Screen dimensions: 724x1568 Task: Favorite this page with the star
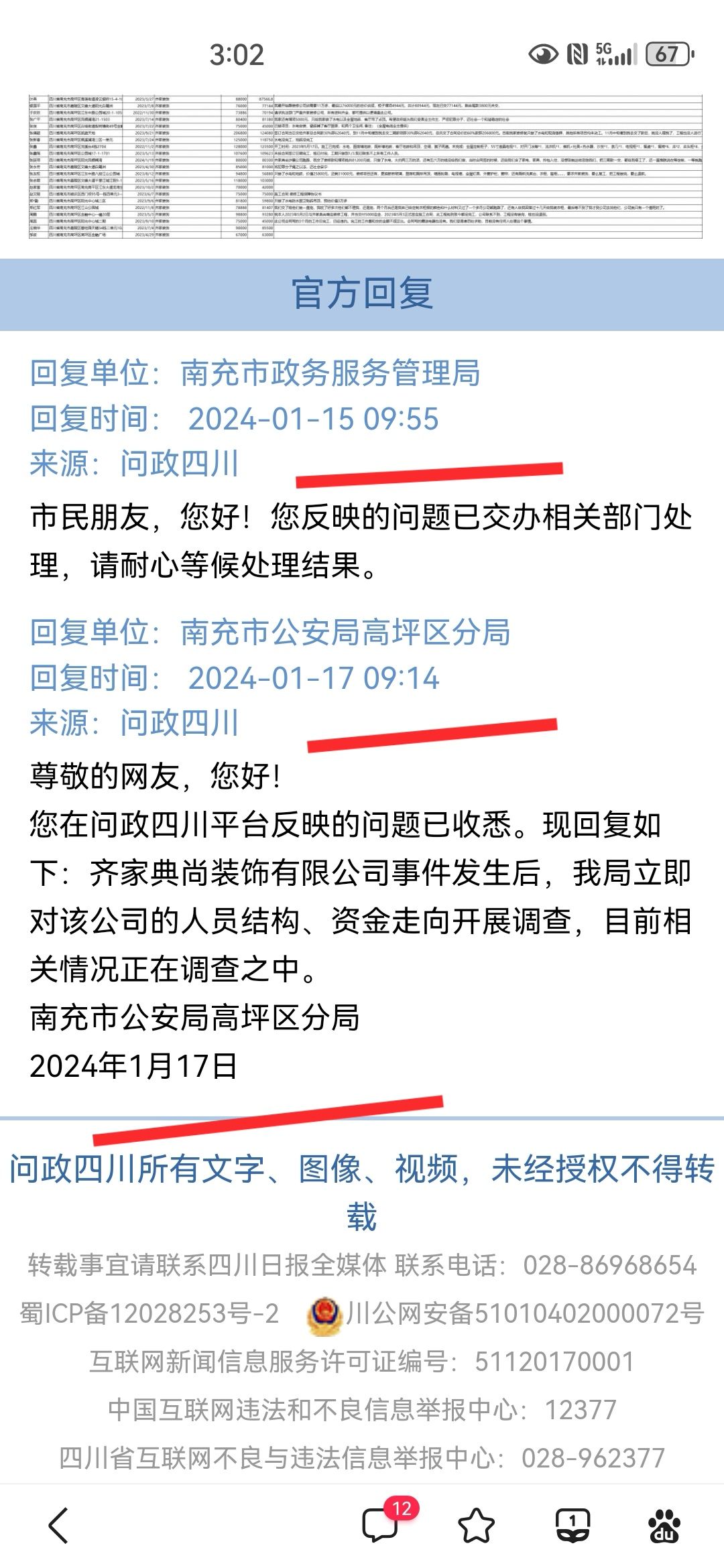[477, 1526]
